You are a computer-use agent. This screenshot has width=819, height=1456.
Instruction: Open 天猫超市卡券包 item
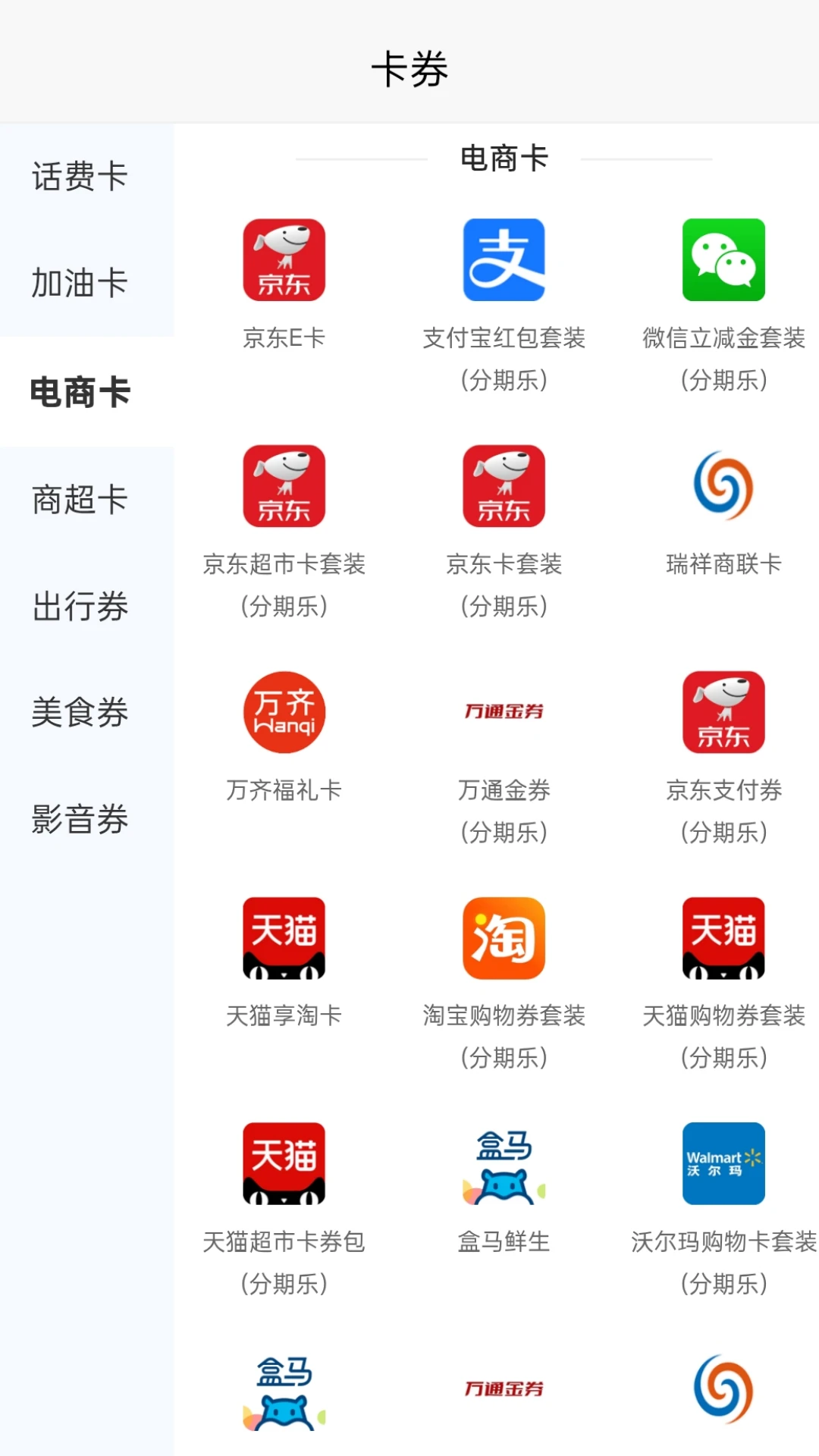[284, 1164]
